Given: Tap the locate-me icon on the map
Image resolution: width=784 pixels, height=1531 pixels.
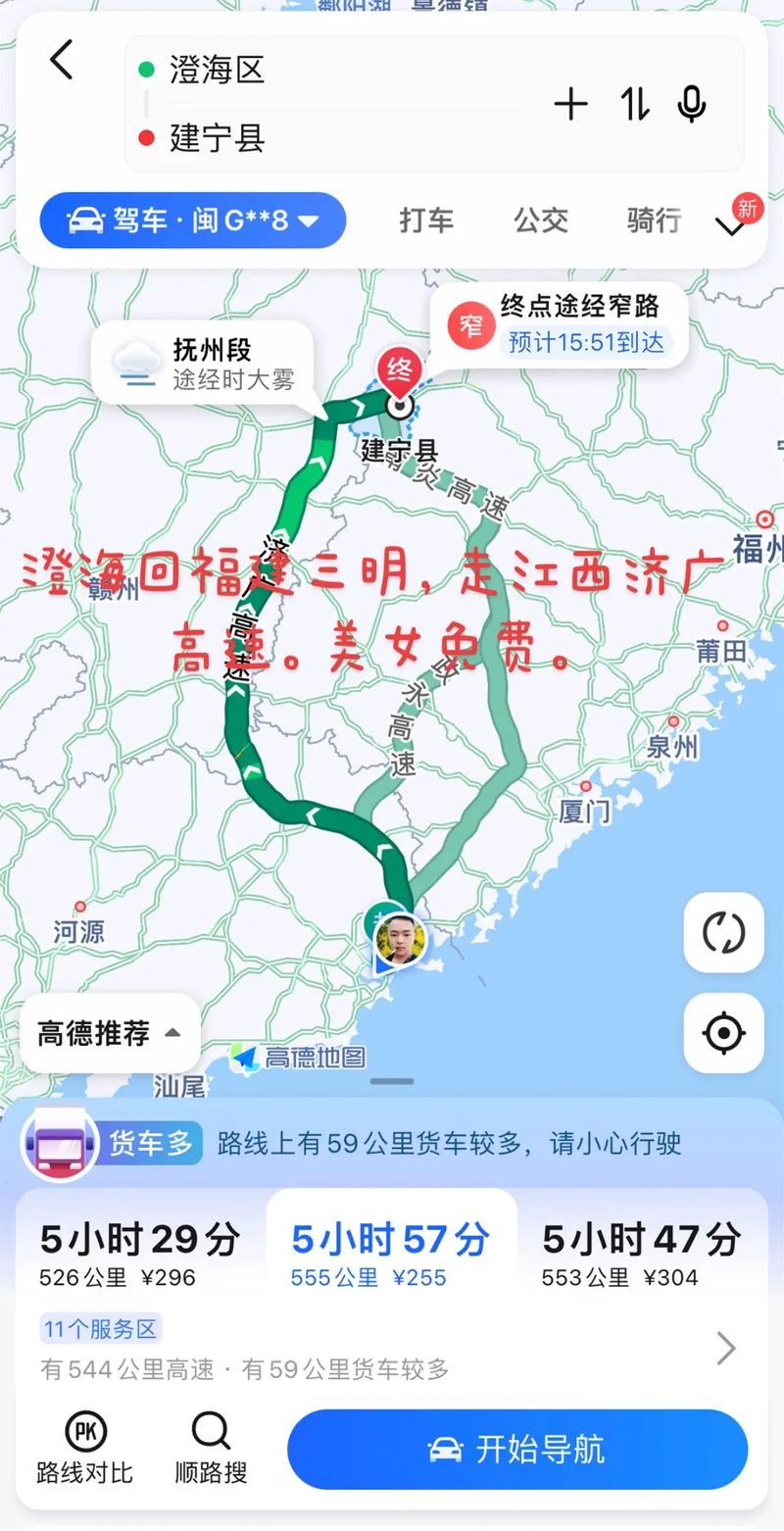Looking at the screenshot, I should tap(723, 1033).
